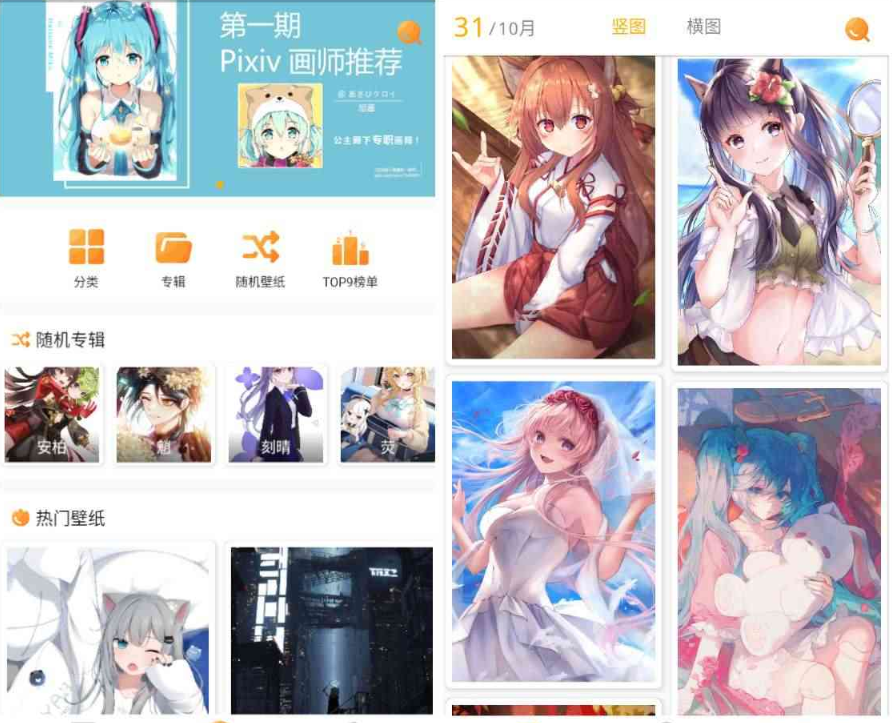892x723 pixels.
Task: Open the gray-haired cat girl hot wallpaper
Action: (108, 630)
